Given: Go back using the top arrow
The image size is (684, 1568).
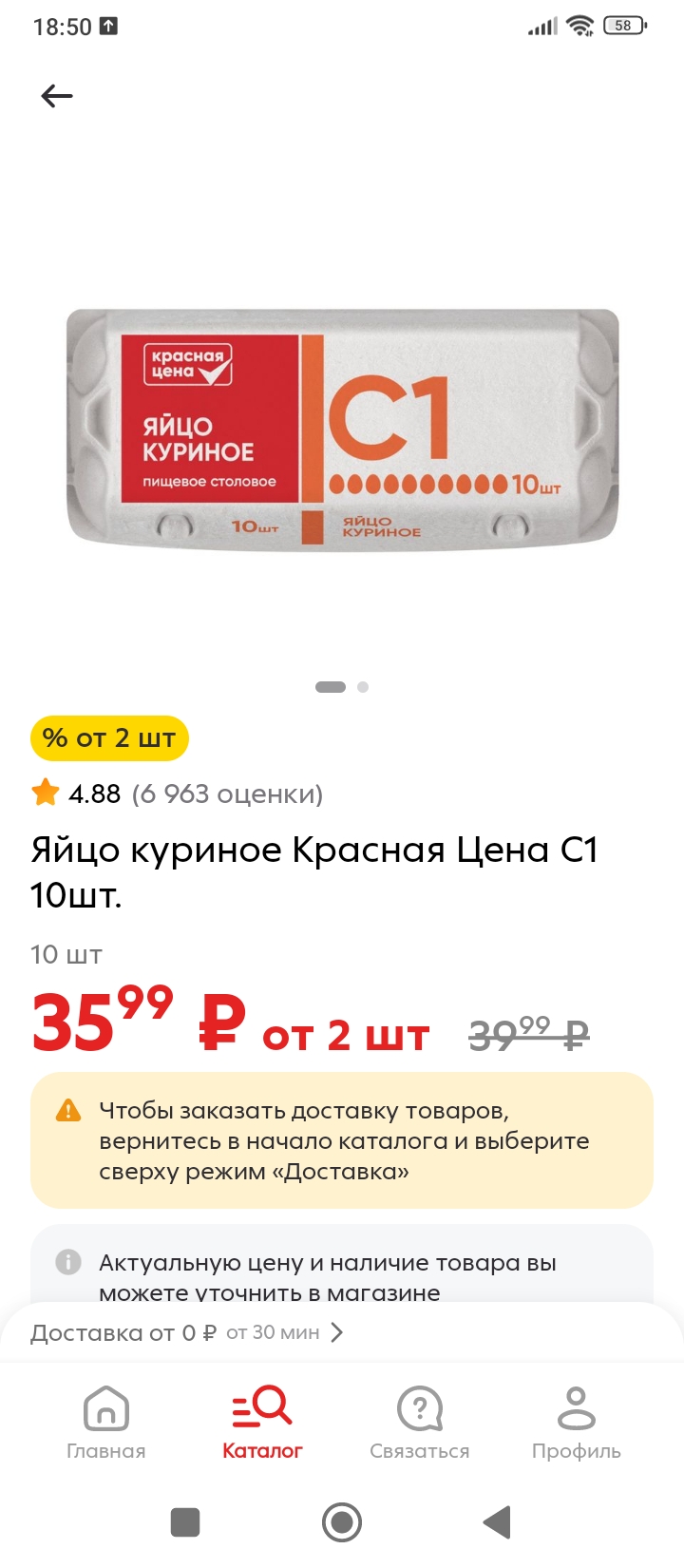Looking at the screenshot, I should [x=57, y=96].
